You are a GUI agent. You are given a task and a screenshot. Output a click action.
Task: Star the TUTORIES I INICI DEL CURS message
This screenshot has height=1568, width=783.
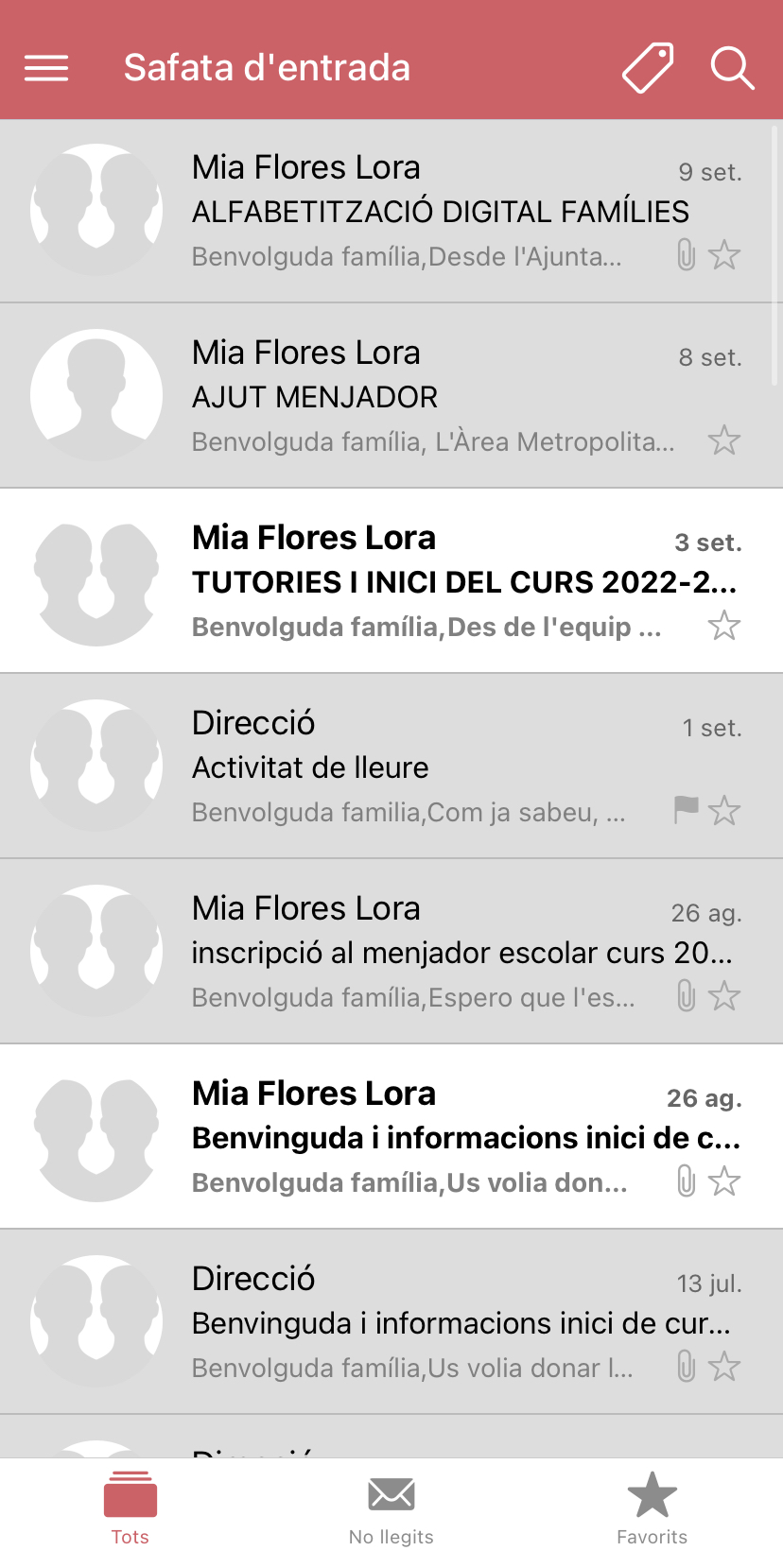[724, 626]
